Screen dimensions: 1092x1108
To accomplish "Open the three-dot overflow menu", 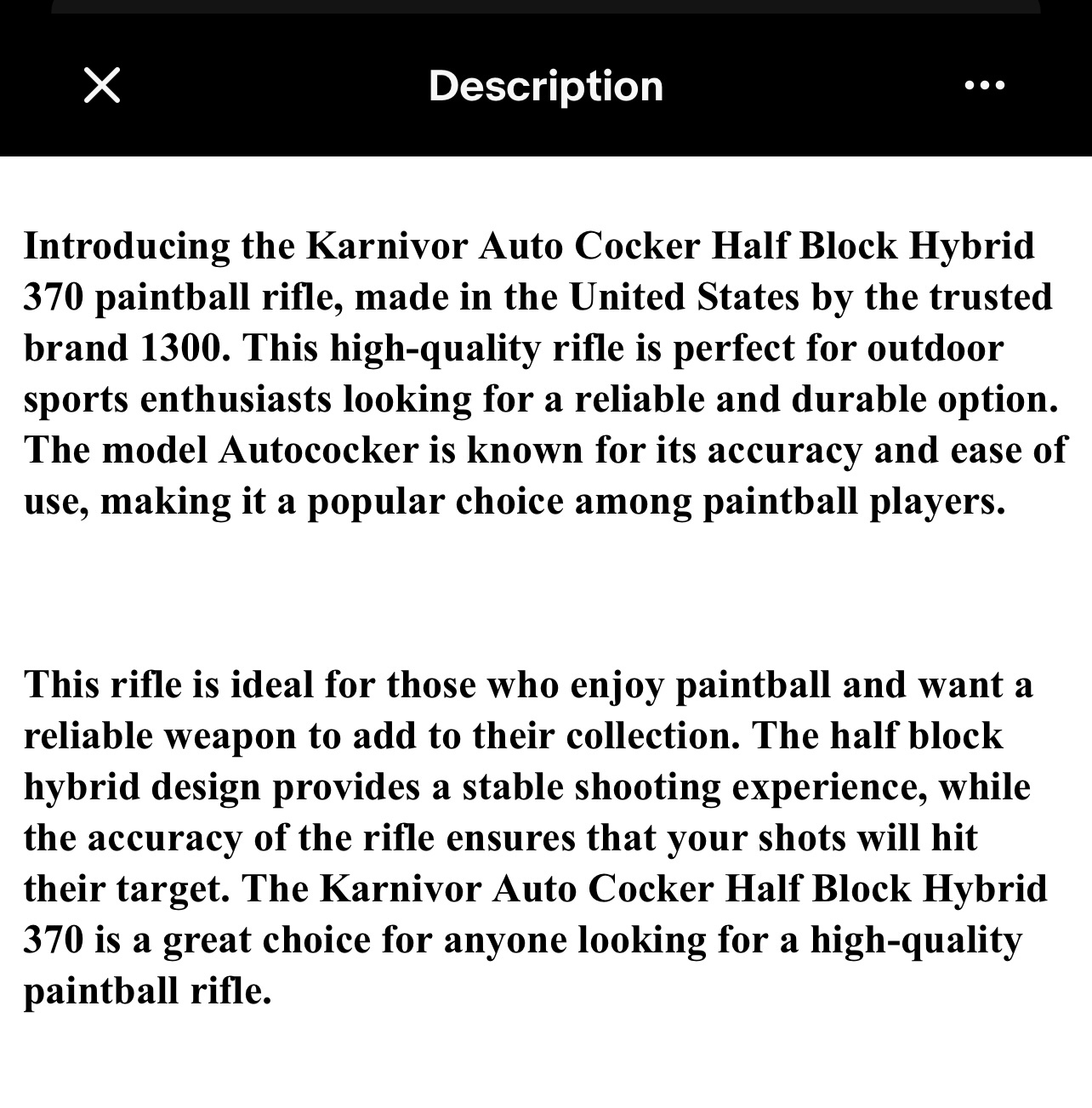I will (985, 85).
